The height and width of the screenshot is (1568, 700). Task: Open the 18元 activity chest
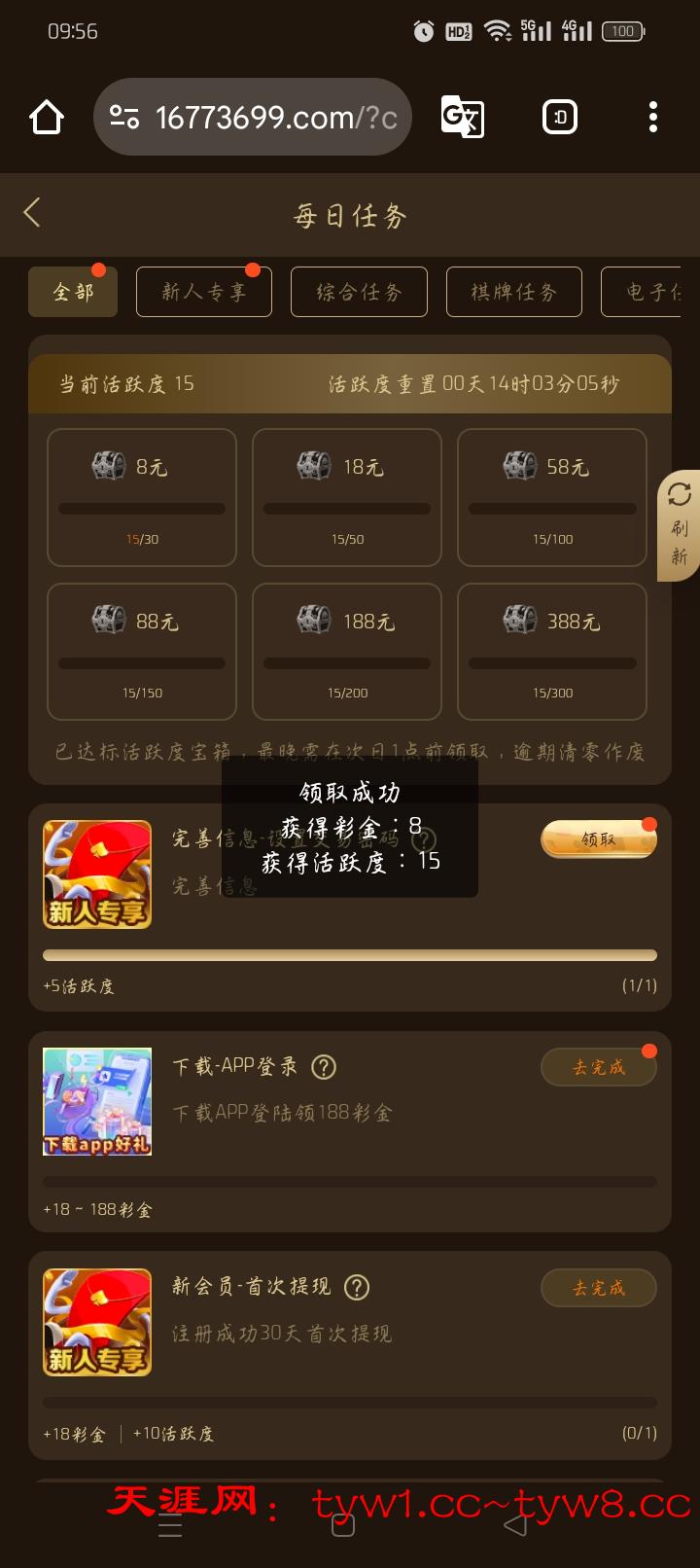coord(347,496)
